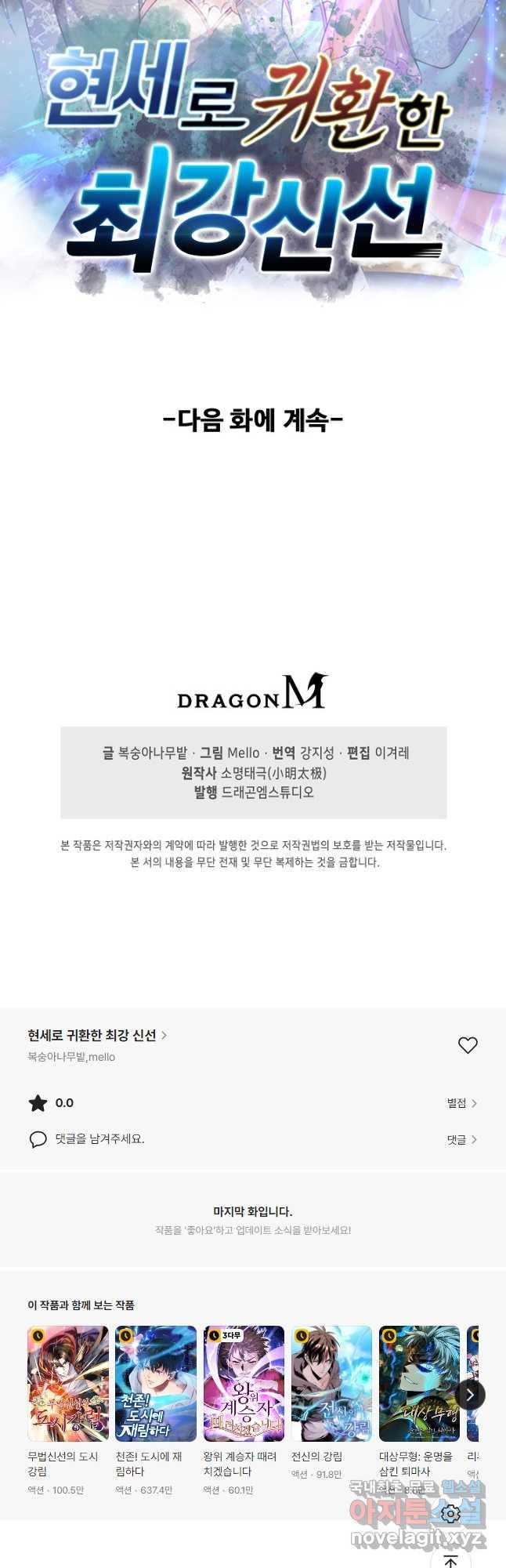Jump back to top of page
This screenshot has width=506, height=1568.
[x=450, y=1559]
